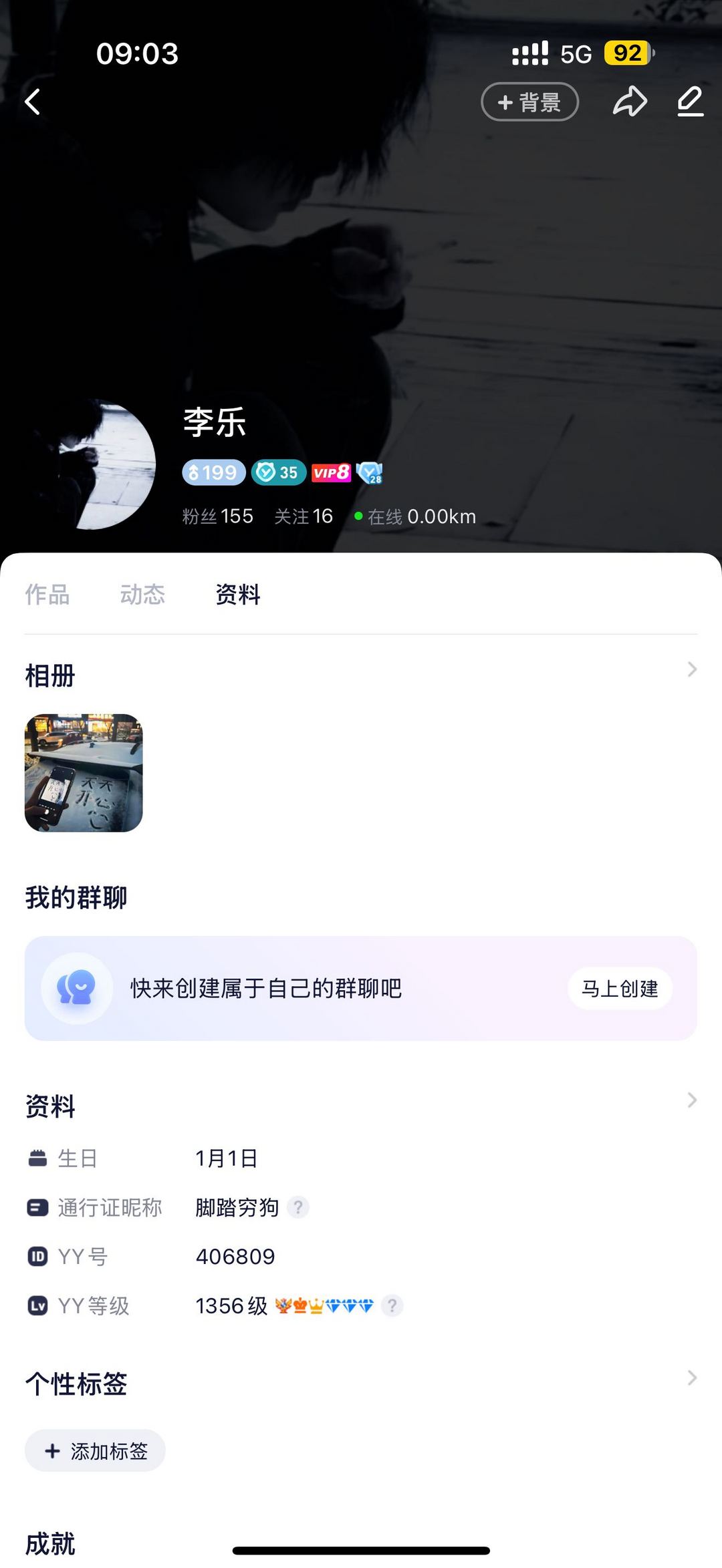Select the 资料 tab
This screenshot has height=1568, width=722.
tap(238, 595)
